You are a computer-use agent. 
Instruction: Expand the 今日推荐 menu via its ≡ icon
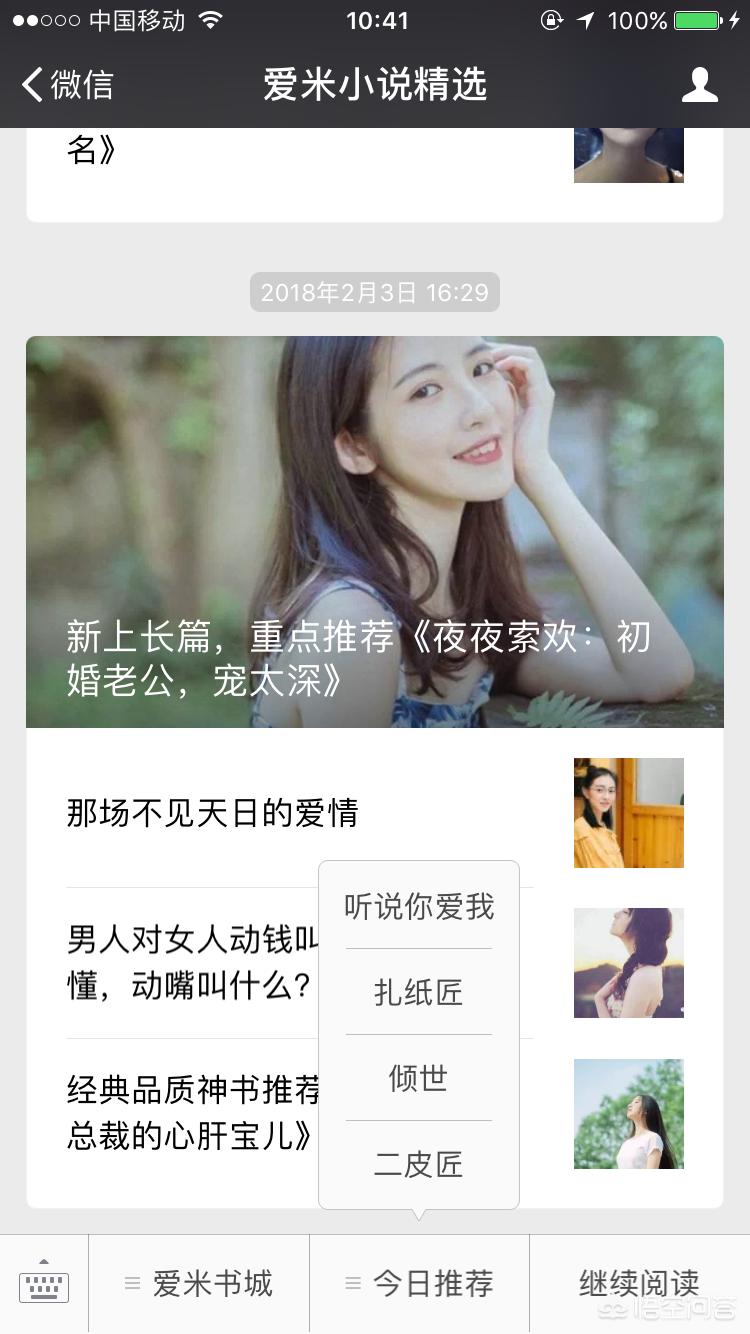[x=351, y=1283]
